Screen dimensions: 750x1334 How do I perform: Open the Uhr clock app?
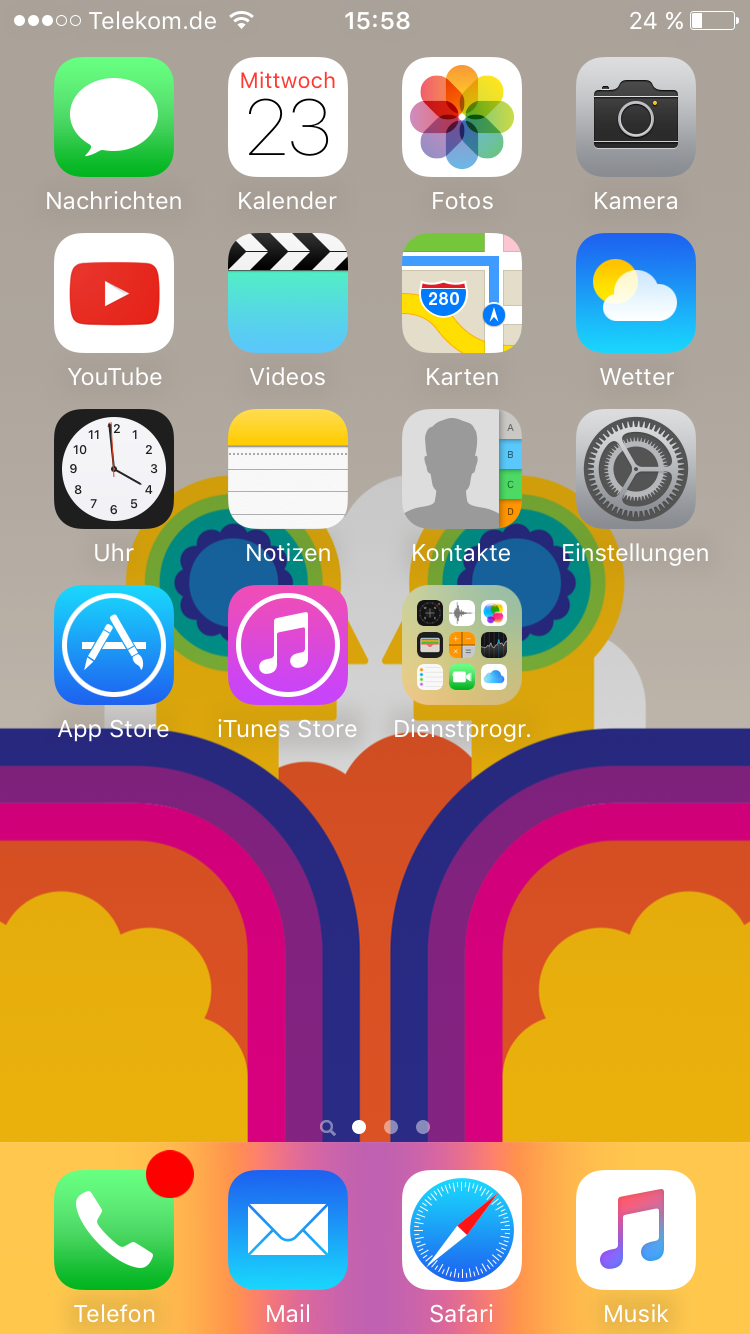click(x=114, y=469)
